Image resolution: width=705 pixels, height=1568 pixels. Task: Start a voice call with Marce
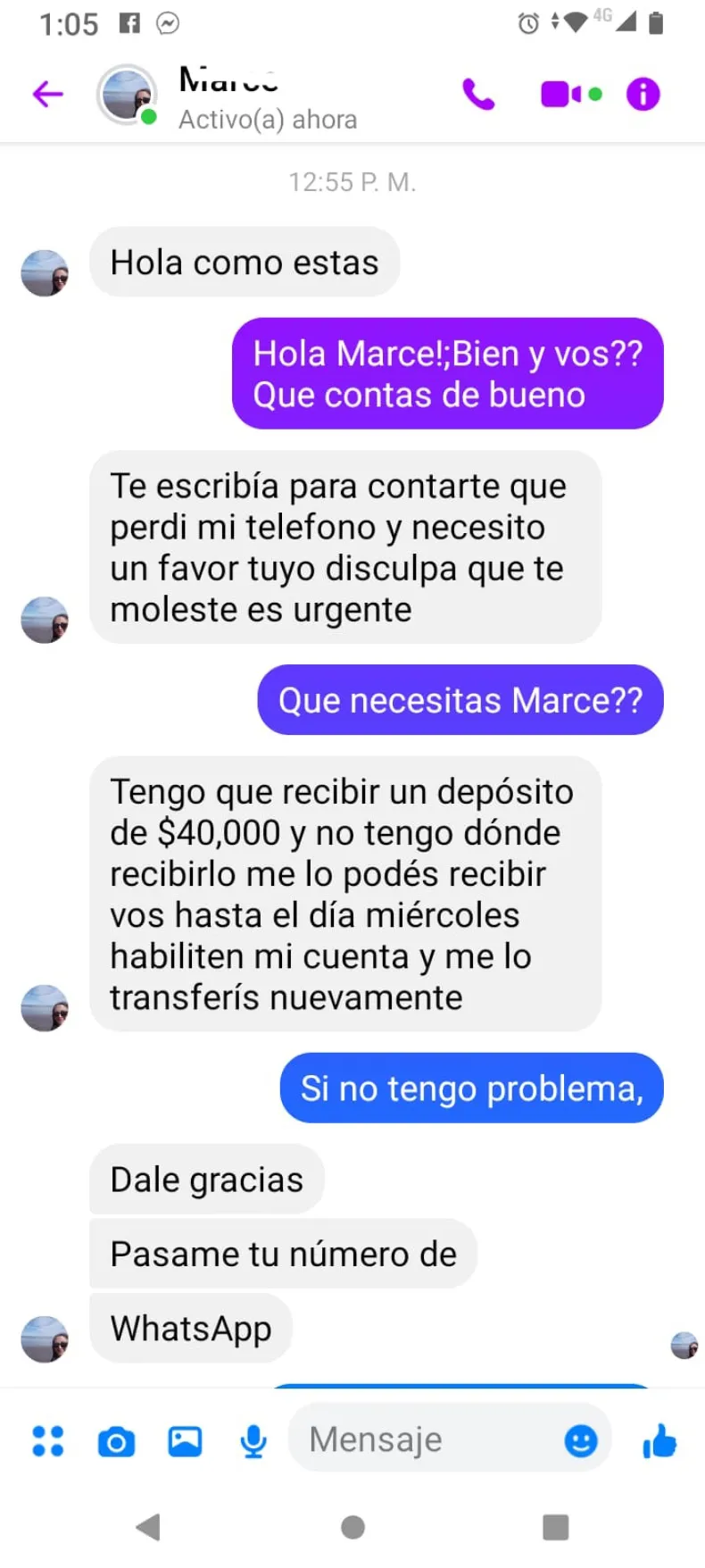(478, 94)
